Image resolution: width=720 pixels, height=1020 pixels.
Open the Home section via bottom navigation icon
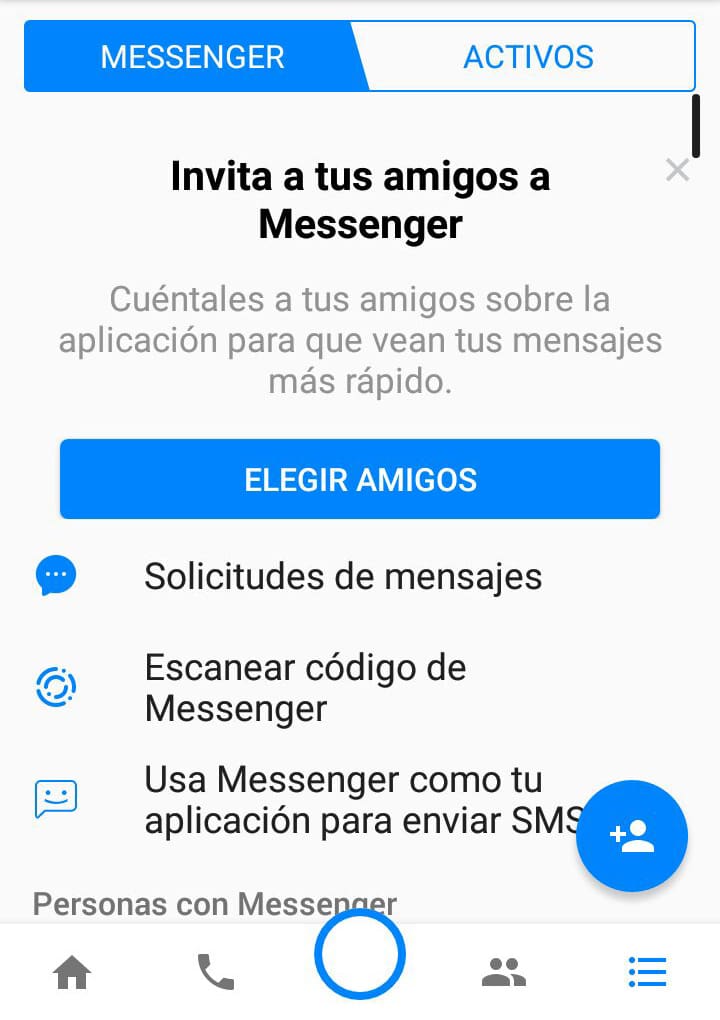[72, 970]
